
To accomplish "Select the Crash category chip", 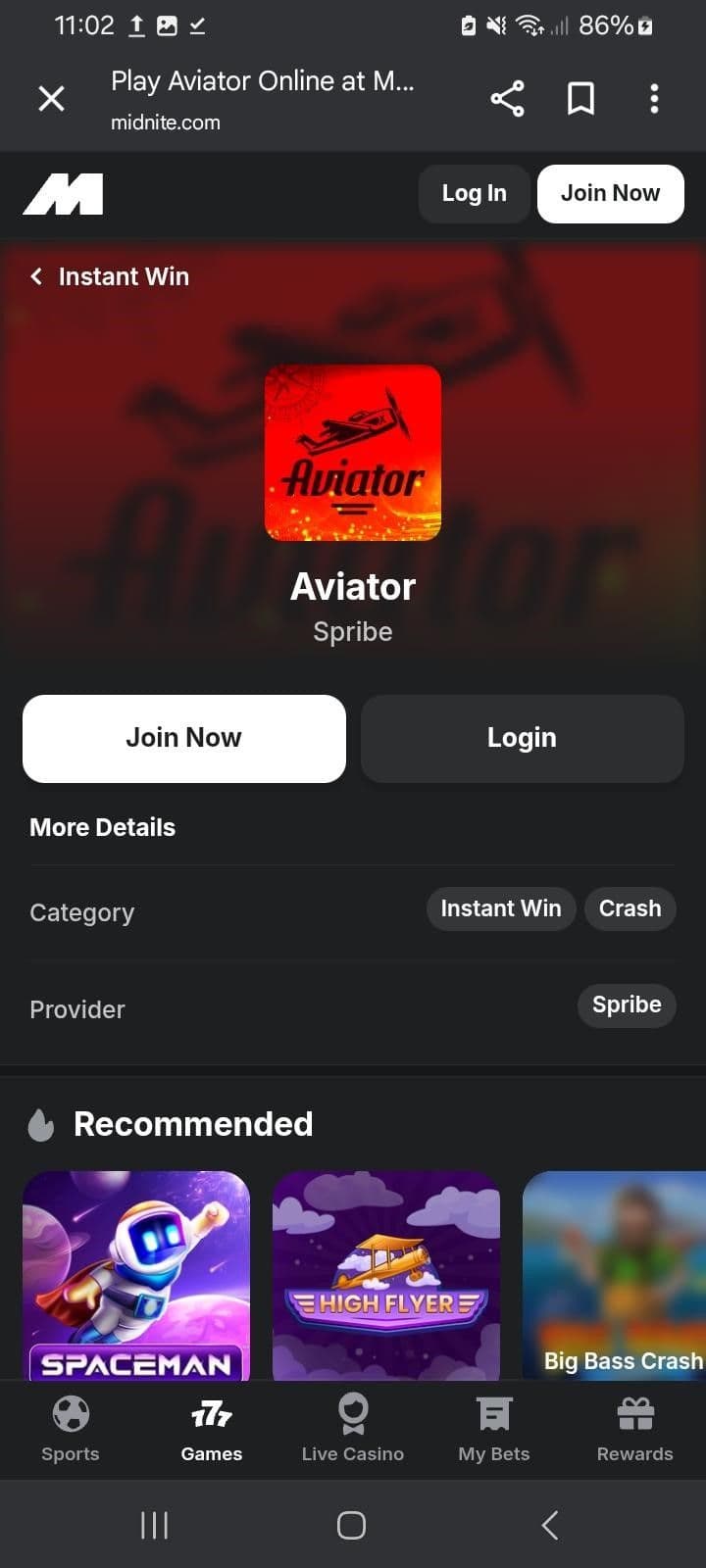I will 630,908.
